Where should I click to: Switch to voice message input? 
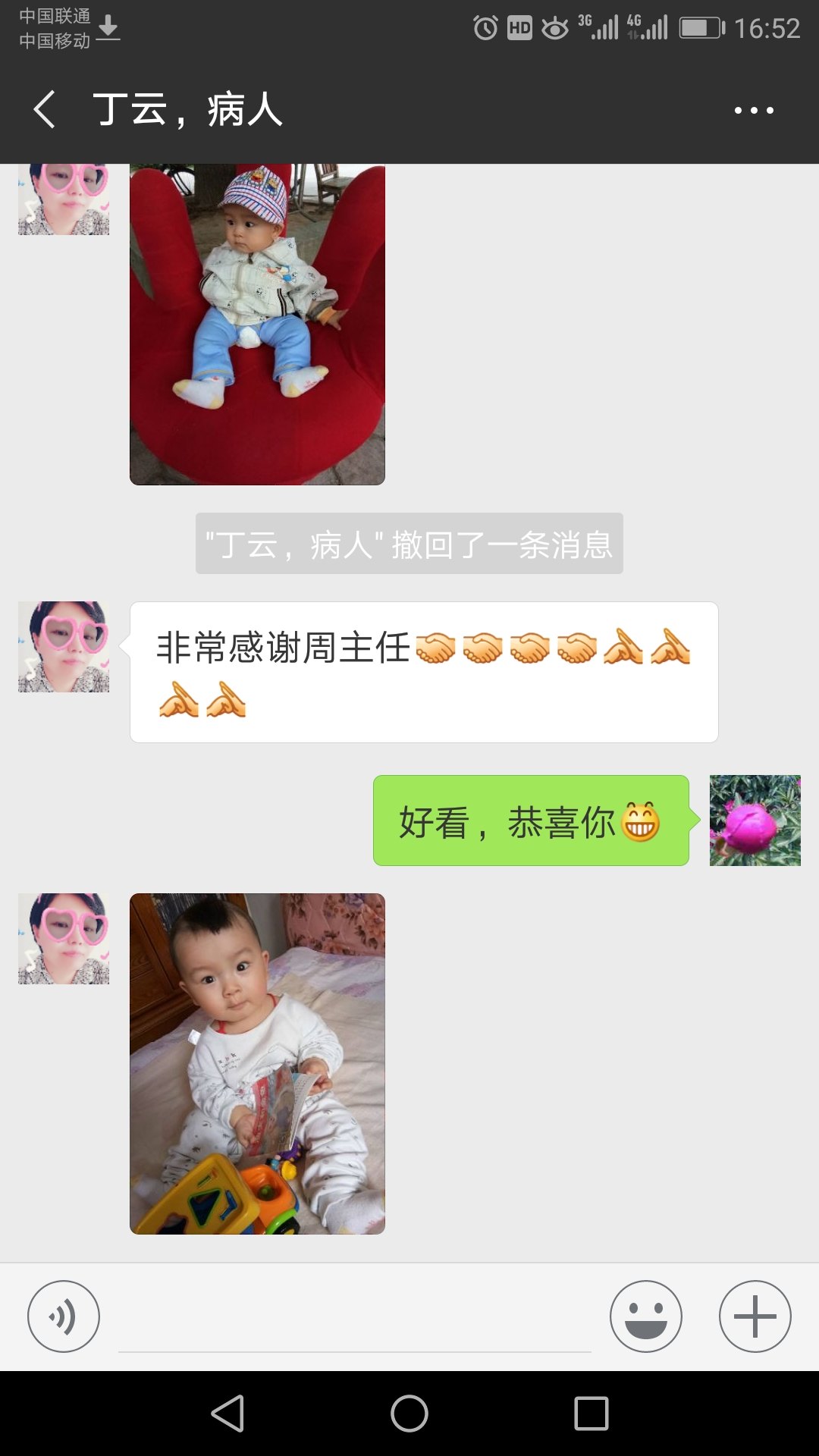[64, 1316]
